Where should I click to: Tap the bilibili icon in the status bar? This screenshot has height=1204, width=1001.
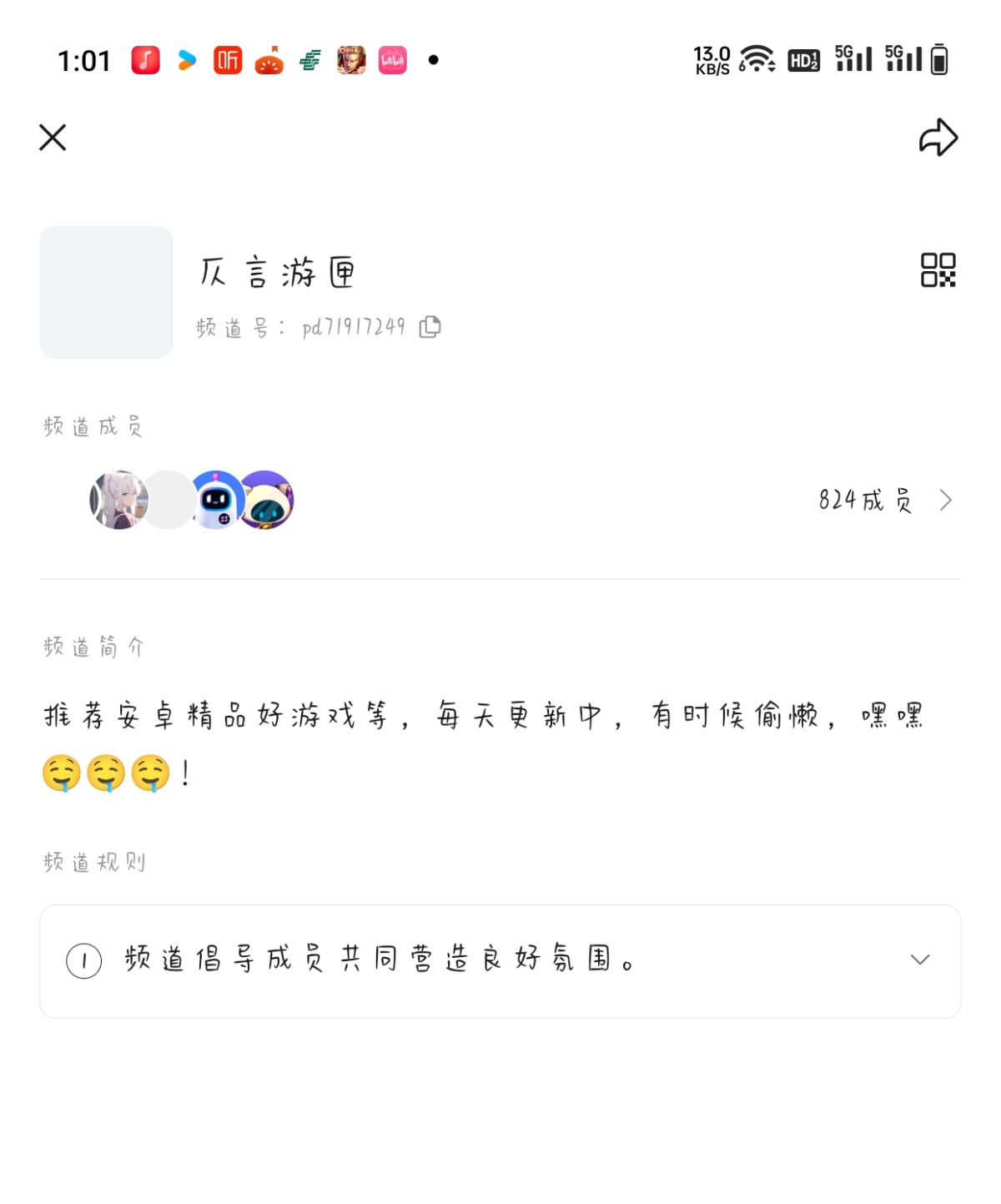(392, 60)
